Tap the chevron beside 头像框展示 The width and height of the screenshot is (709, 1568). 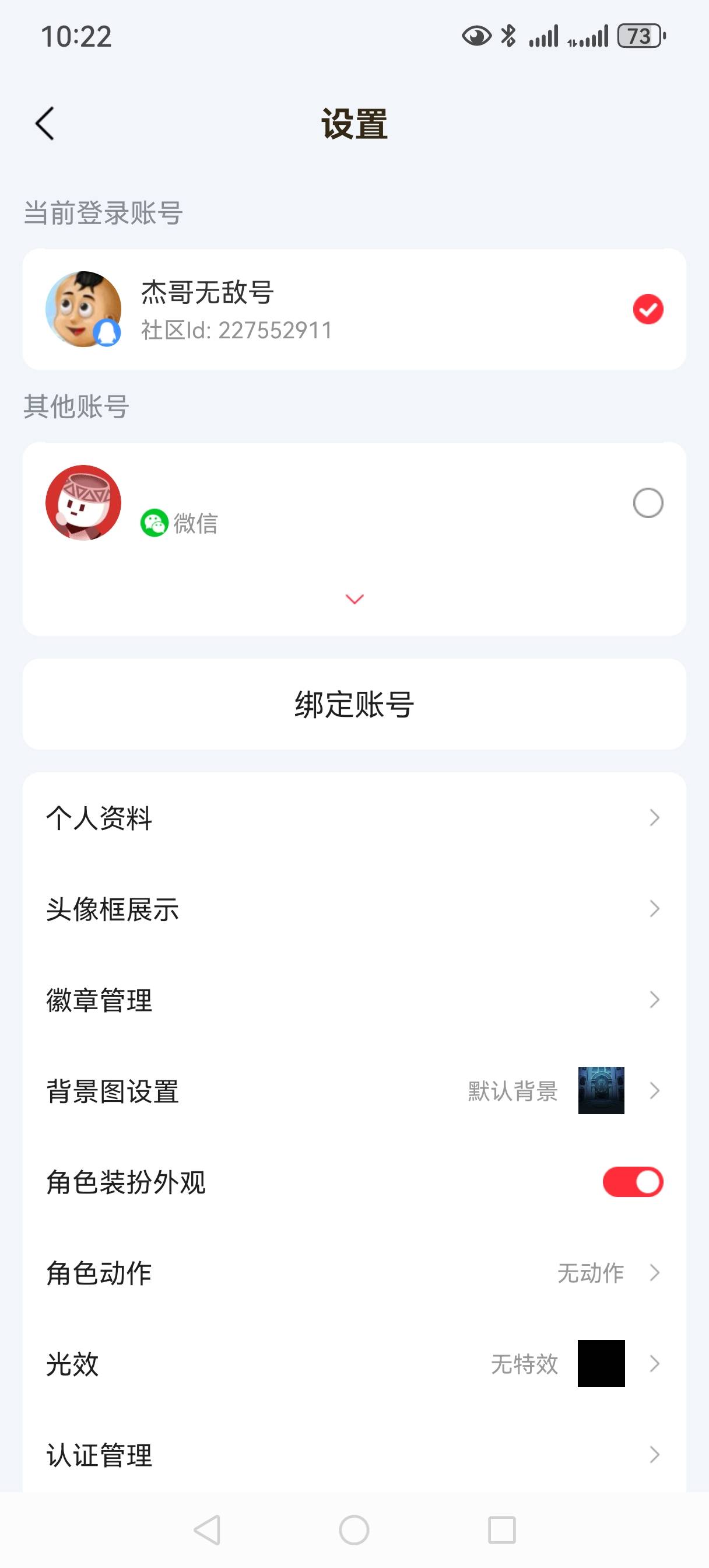click(x=654, y=909)
